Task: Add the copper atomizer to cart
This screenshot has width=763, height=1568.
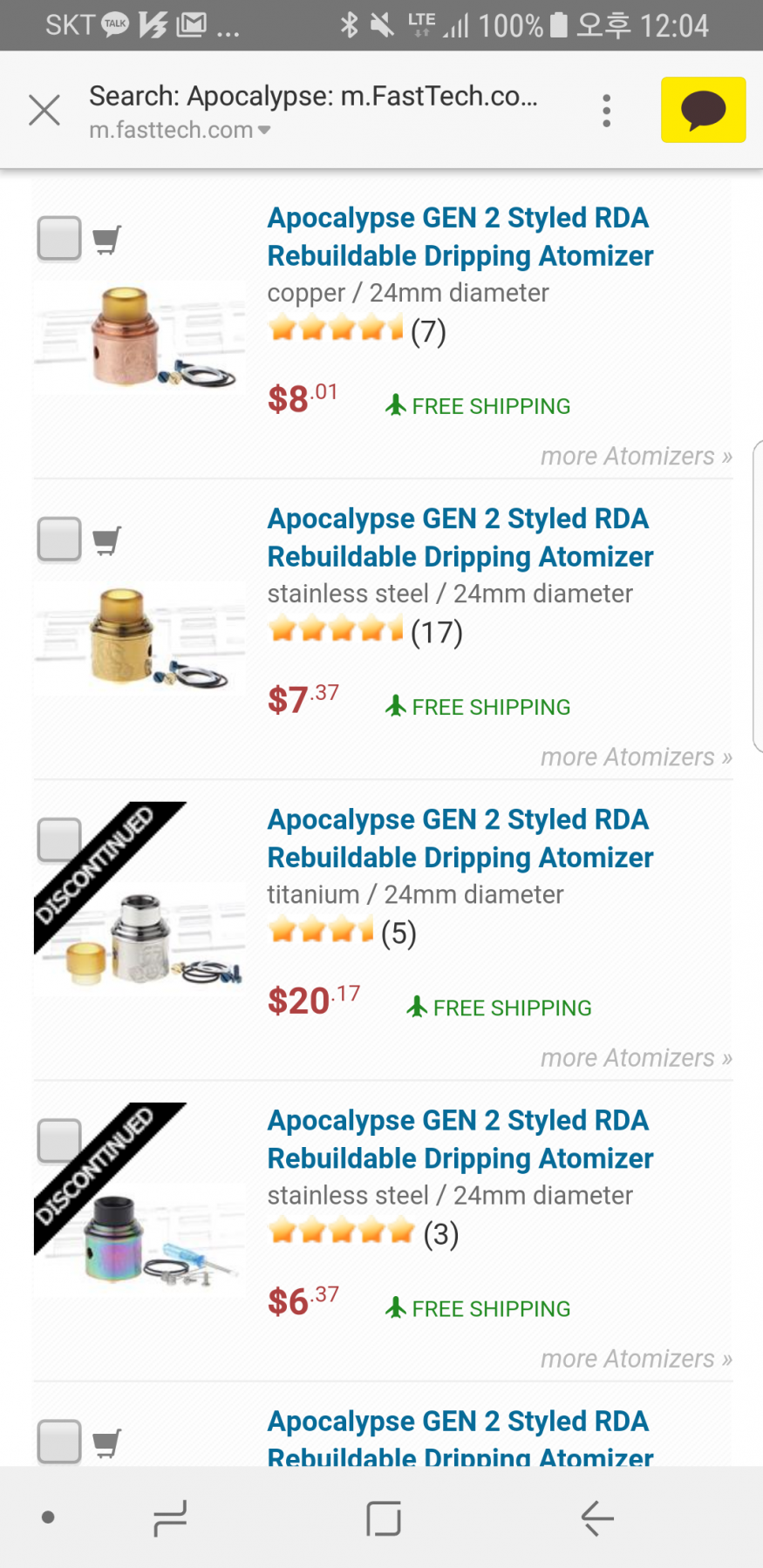Action: [106, 239]
